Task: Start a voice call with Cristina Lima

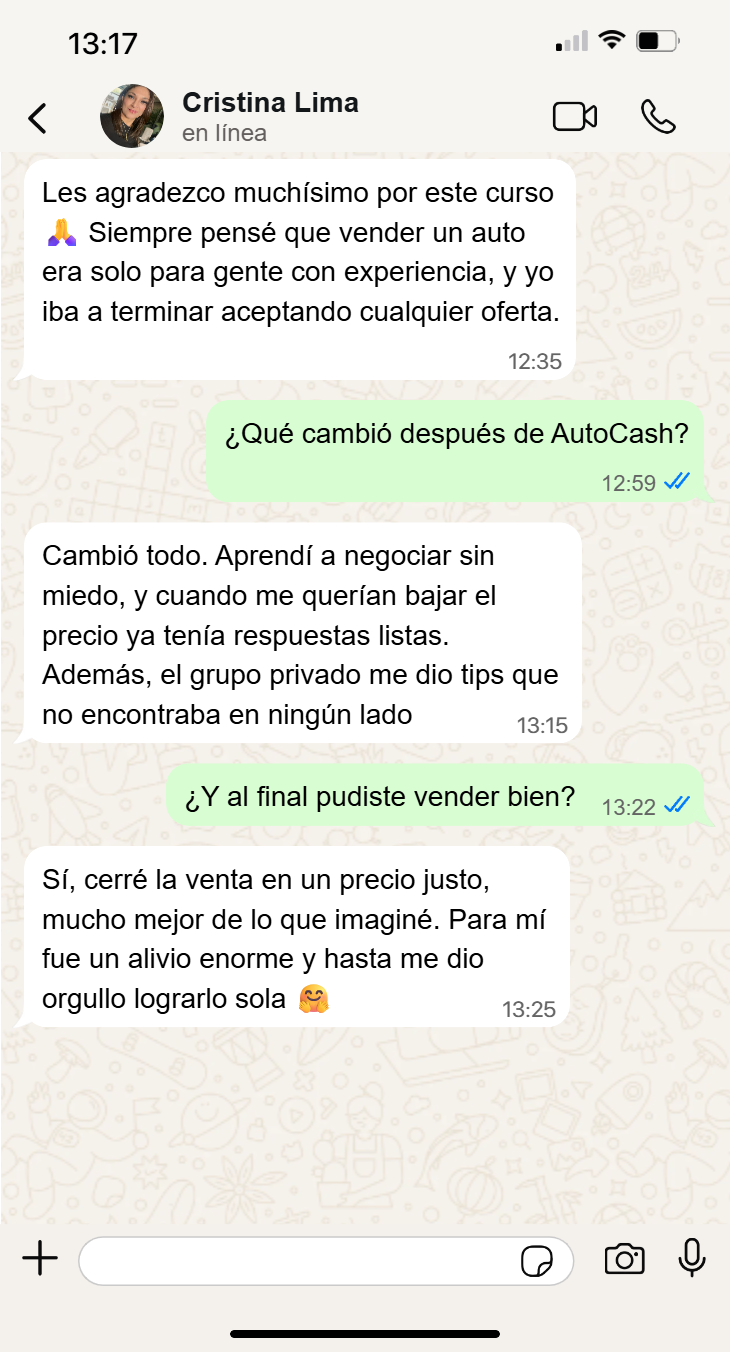Action: pos(658,117)
